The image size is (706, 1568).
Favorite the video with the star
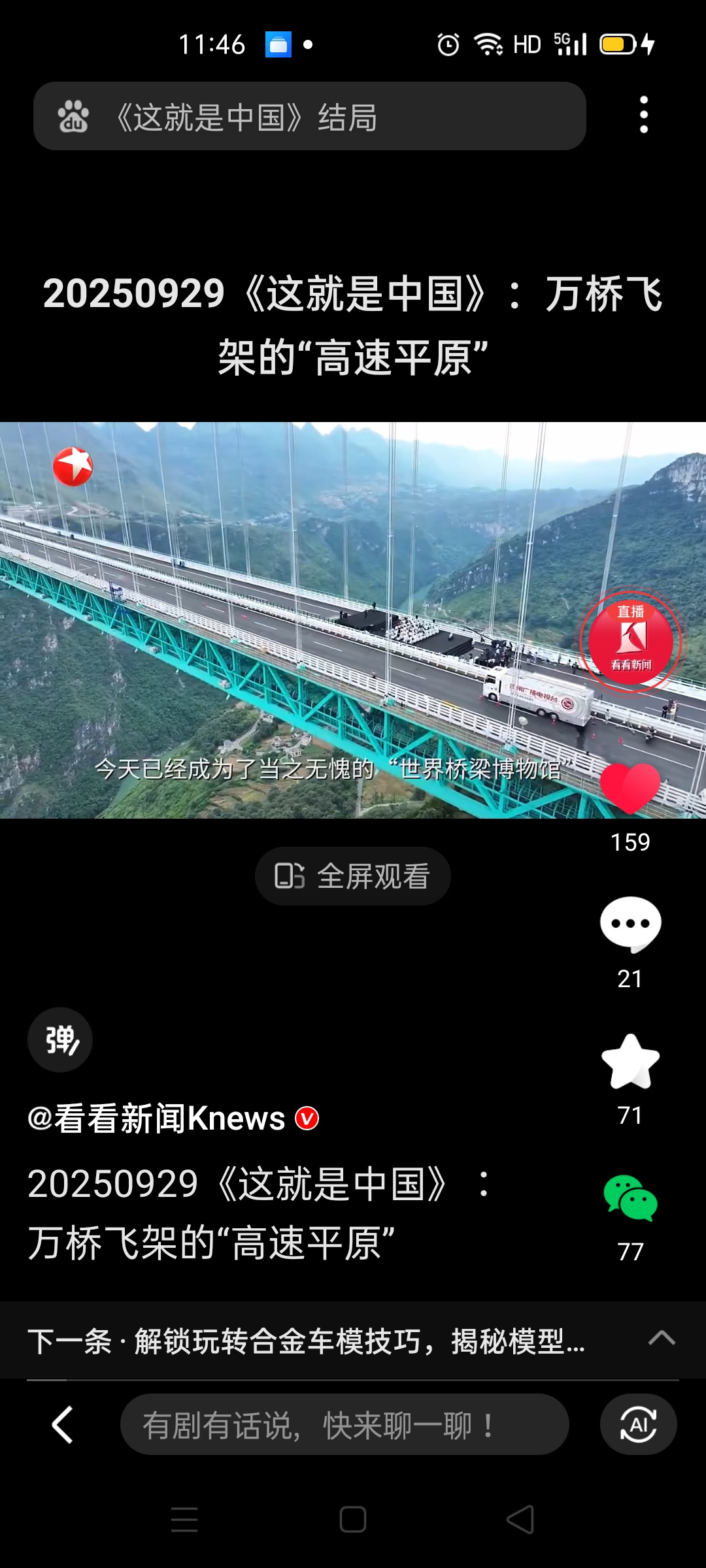pyautogui.click(x=630, y=1062)
